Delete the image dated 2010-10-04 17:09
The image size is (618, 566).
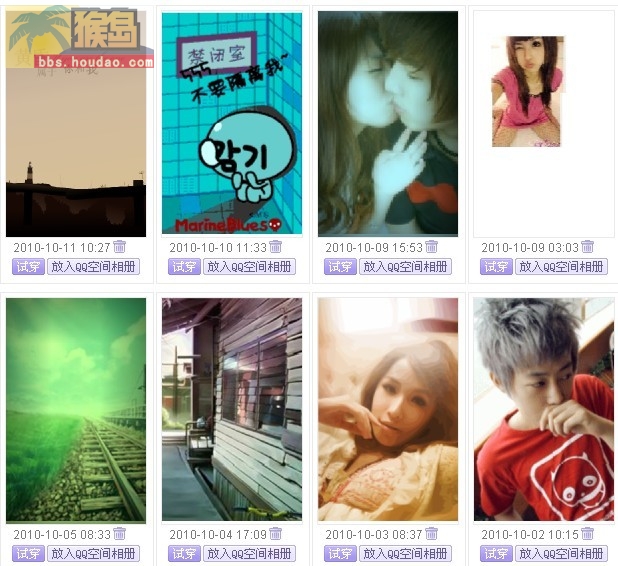click(x=276, y=535)
